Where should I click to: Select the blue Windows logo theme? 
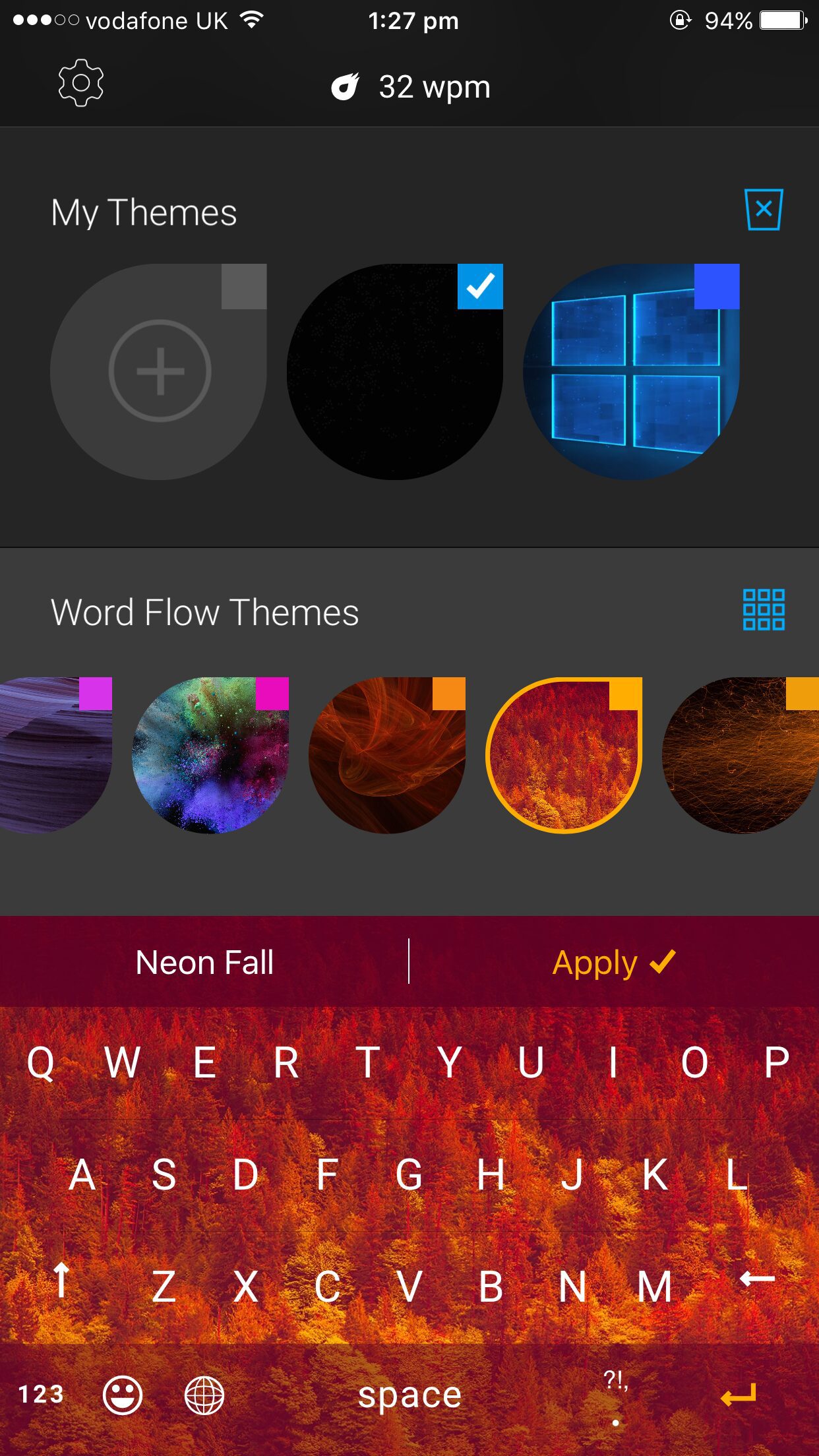[x=631, y=371]
